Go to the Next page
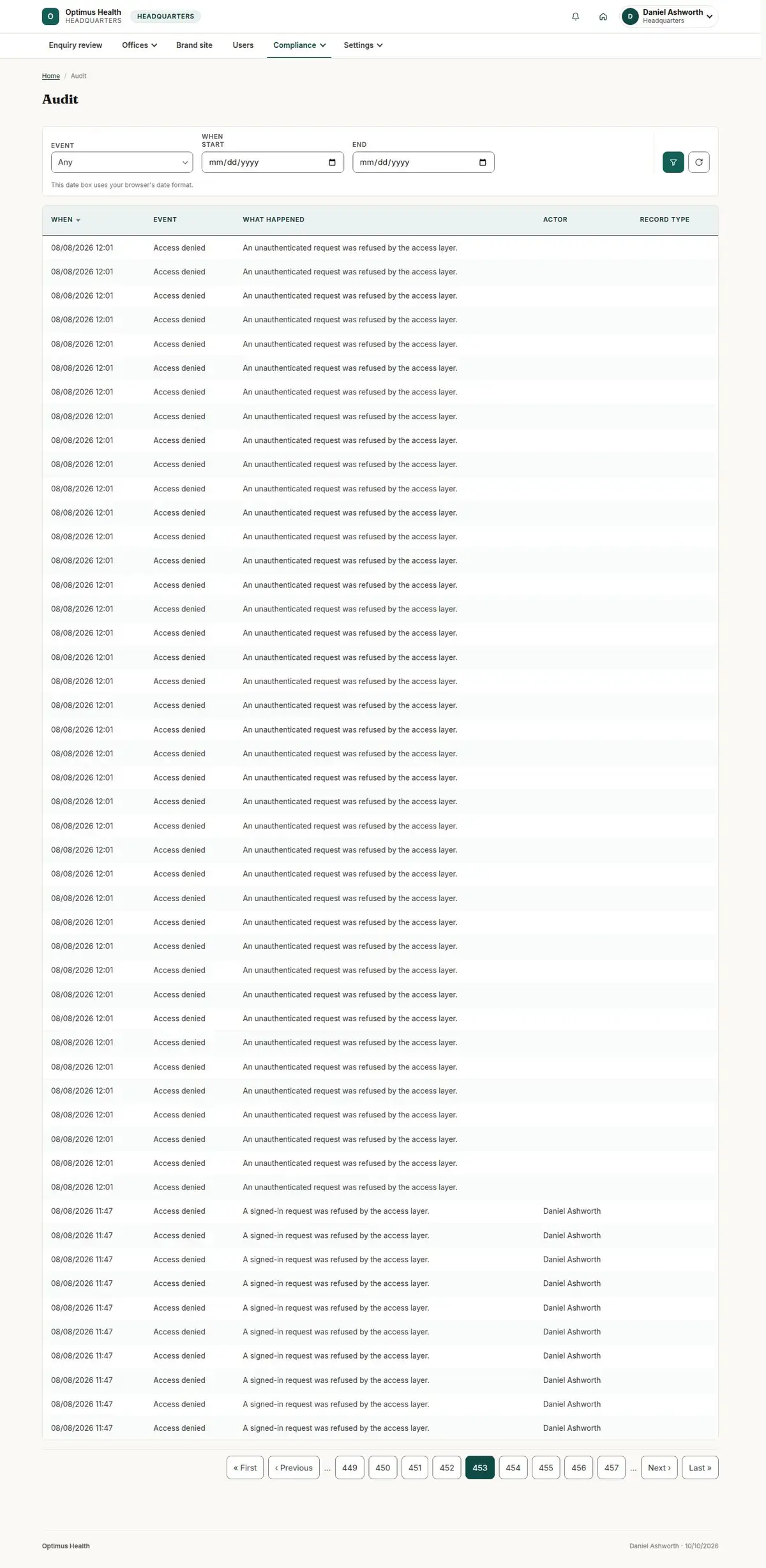Image resolution: width=766 pixels, height=1568 pixels. (659, 1467)
